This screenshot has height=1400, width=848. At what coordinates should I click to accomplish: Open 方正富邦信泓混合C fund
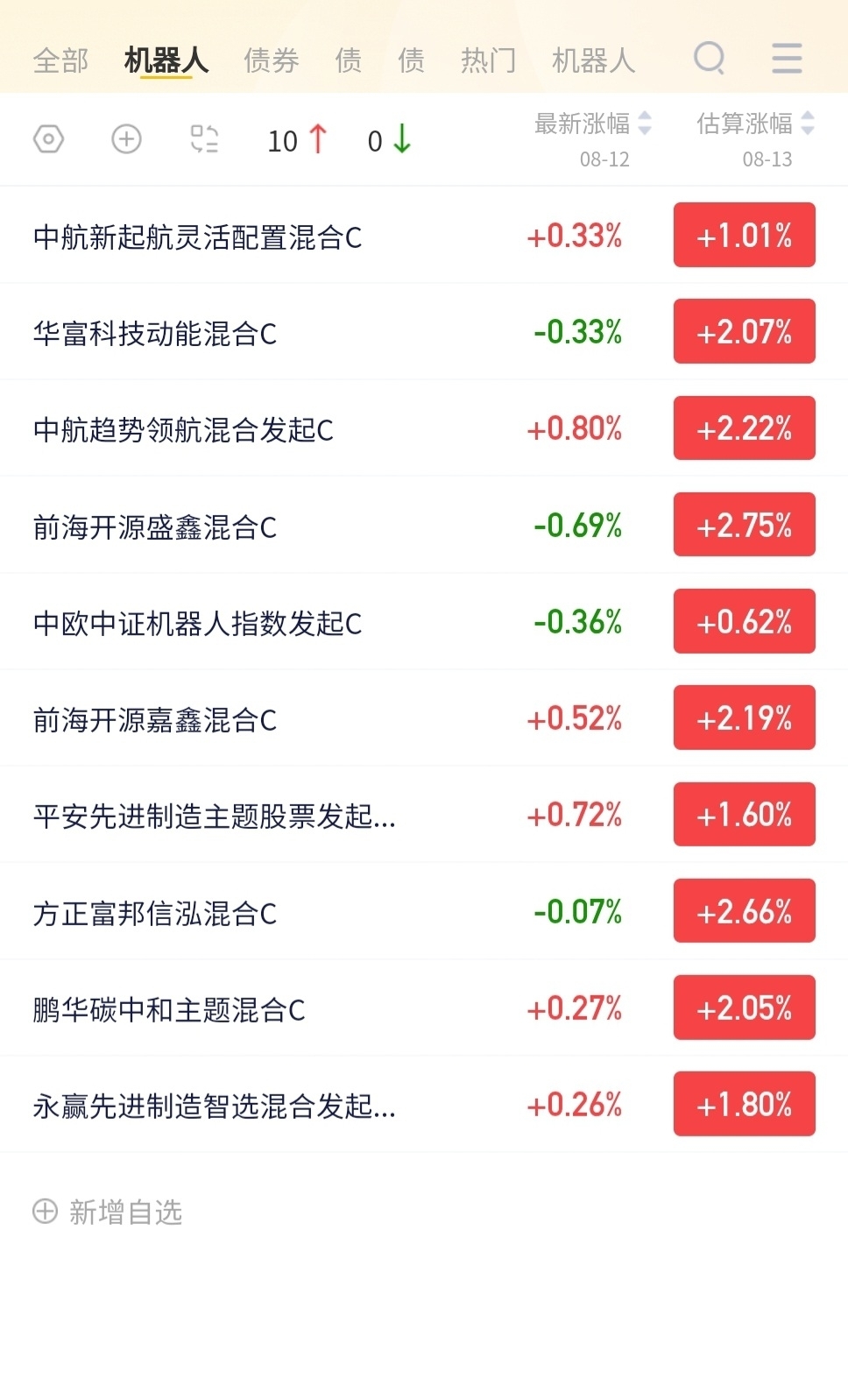pyautogui.click(x=424, y=912)
